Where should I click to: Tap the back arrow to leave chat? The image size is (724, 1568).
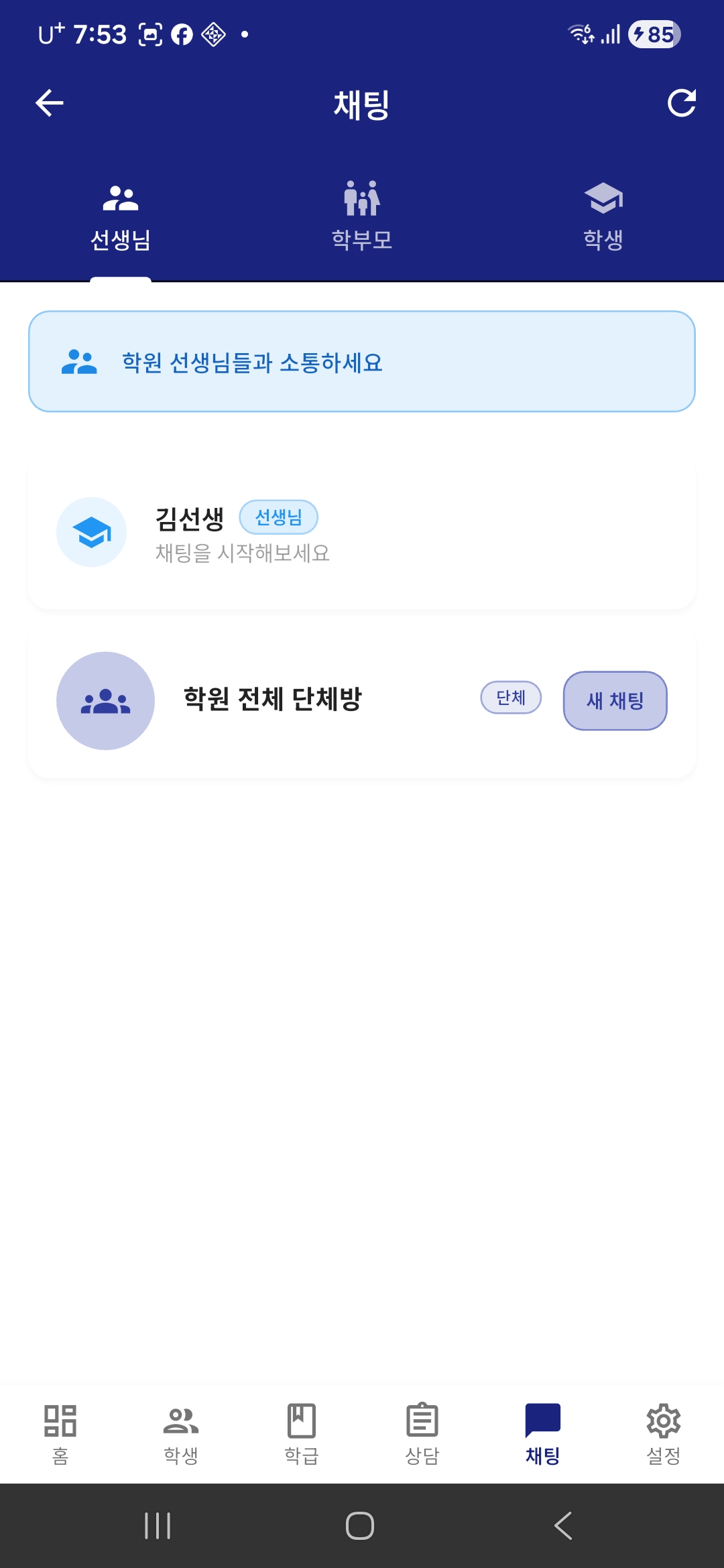coord(48,104)
